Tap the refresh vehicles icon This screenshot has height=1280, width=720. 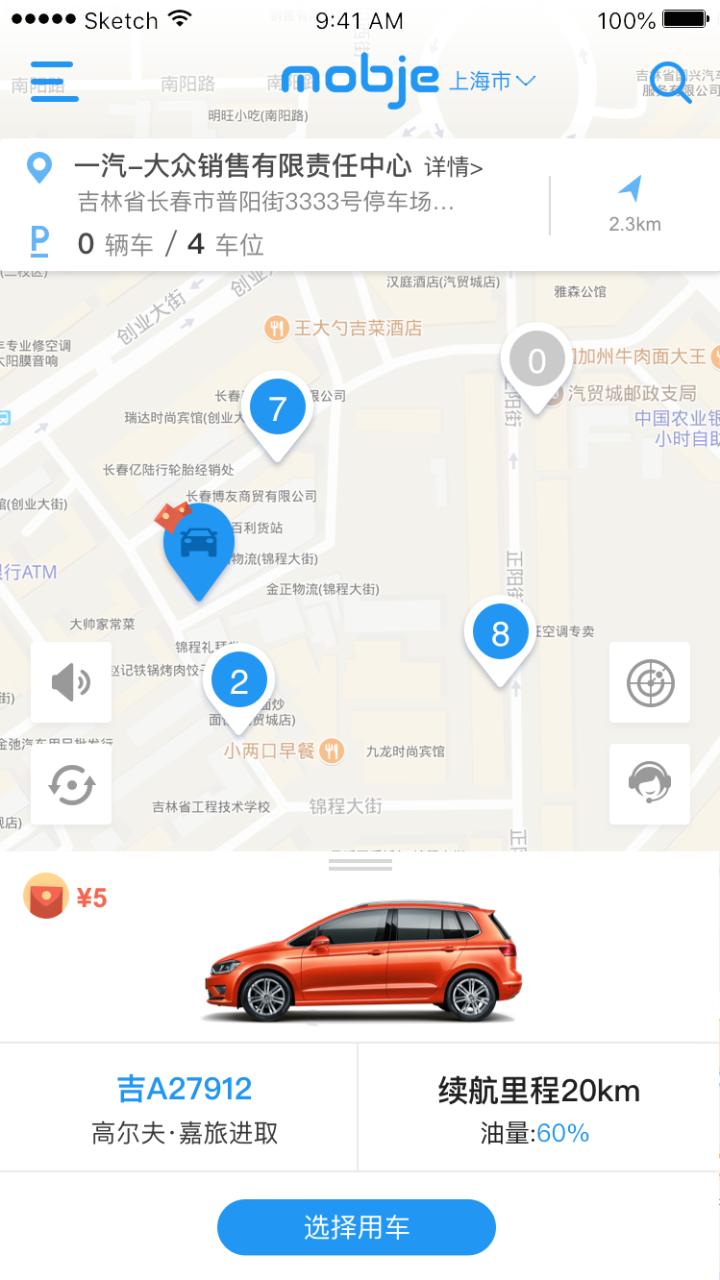point(71,785)
